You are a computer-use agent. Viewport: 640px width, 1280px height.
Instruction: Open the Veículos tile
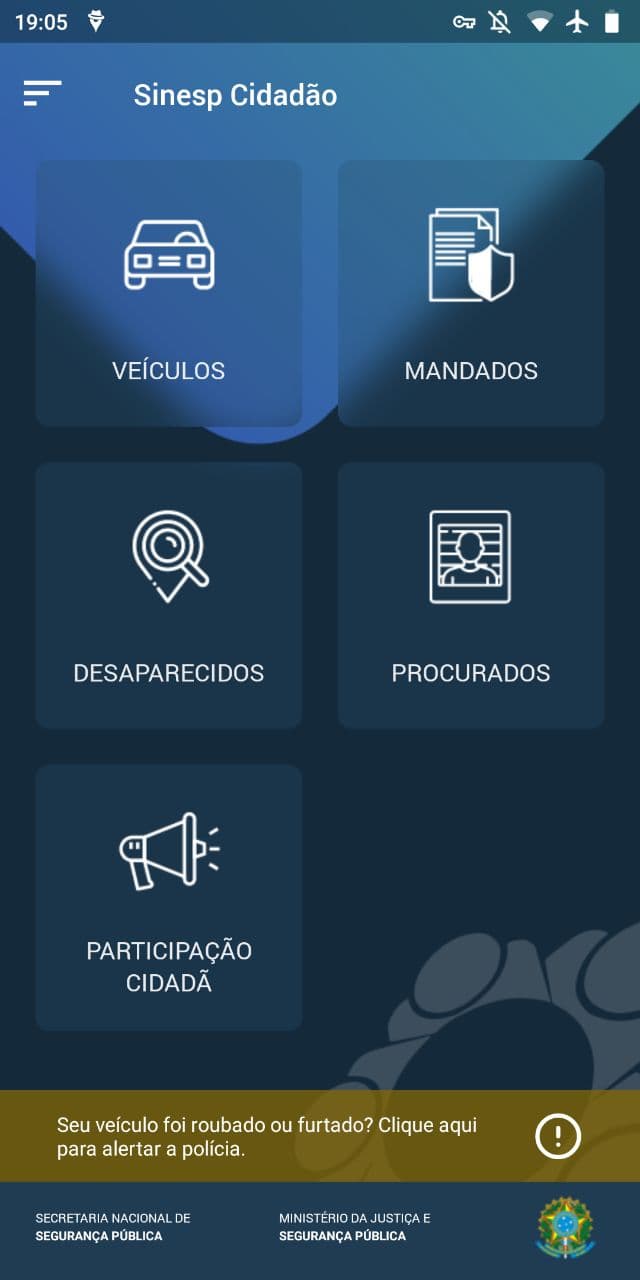(169, 293)
